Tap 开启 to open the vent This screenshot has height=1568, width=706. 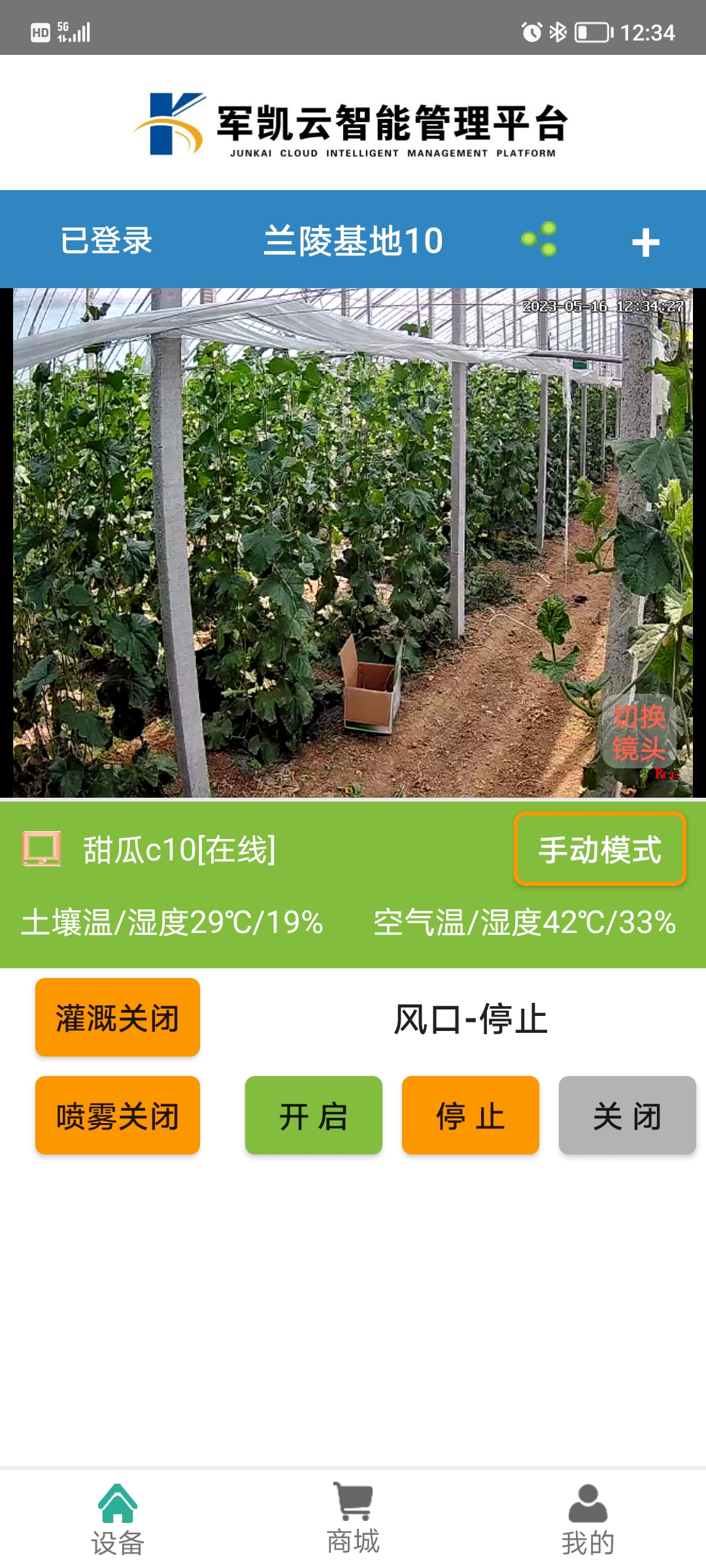(313, 1115)
